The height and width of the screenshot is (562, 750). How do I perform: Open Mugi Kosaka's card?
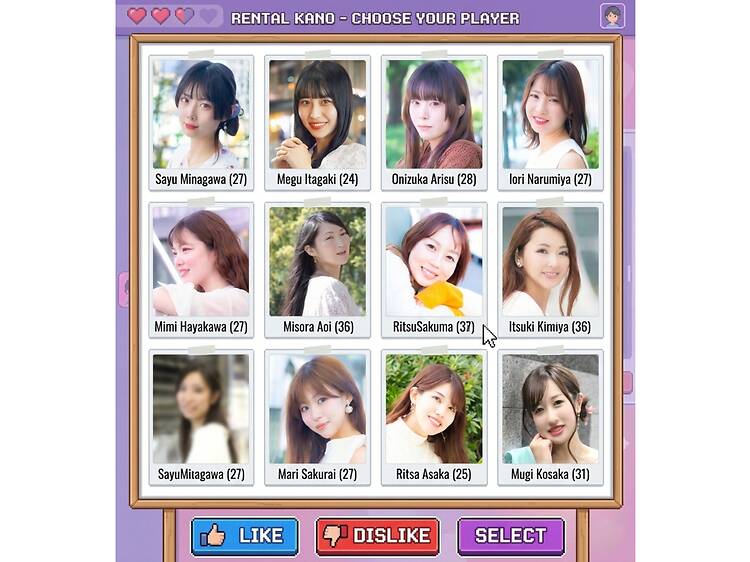pos(550,414)
